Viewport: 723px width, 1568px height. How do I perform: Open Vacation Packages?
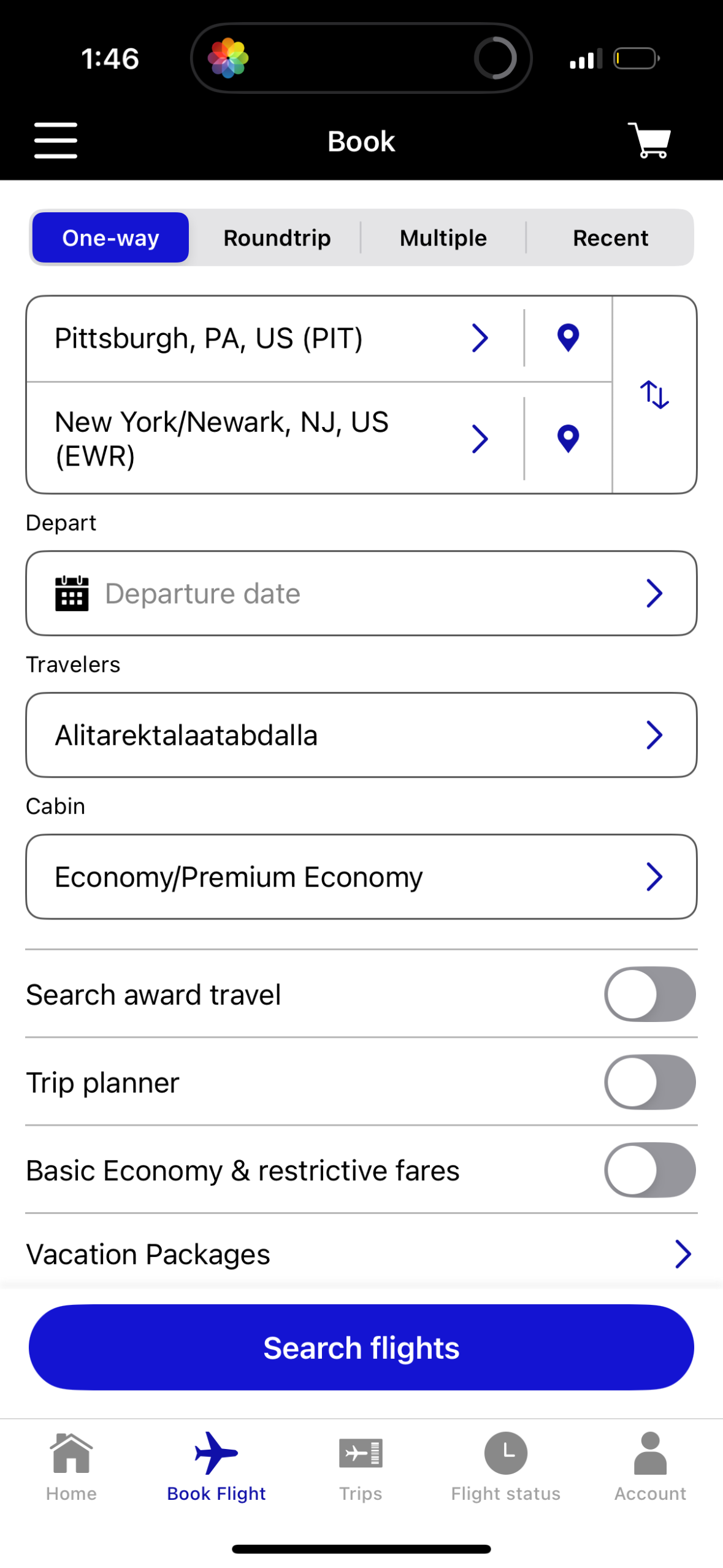pos(361,1253)
